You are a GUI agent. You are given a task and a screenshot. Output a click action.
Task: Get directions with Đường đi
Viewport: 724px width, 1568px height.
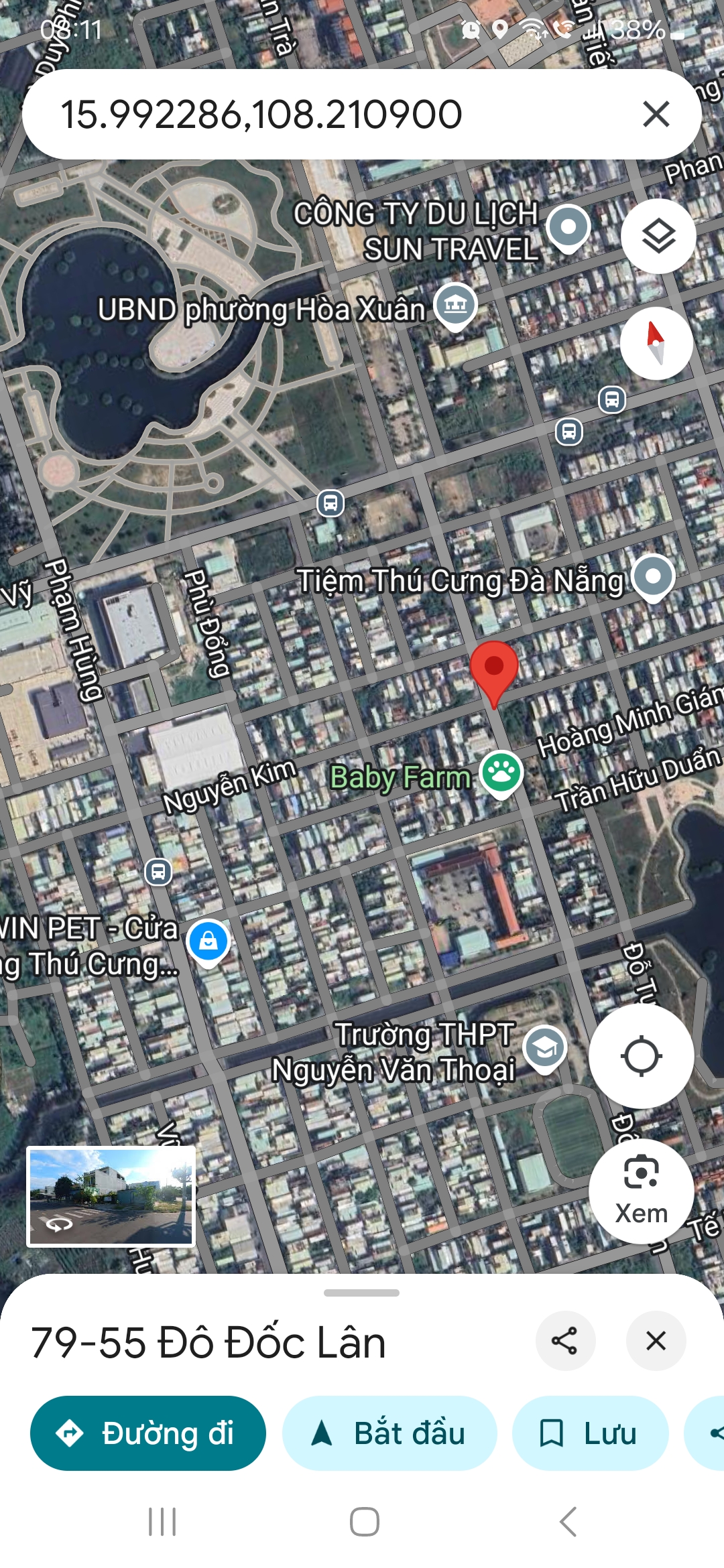click(148, 1433)
